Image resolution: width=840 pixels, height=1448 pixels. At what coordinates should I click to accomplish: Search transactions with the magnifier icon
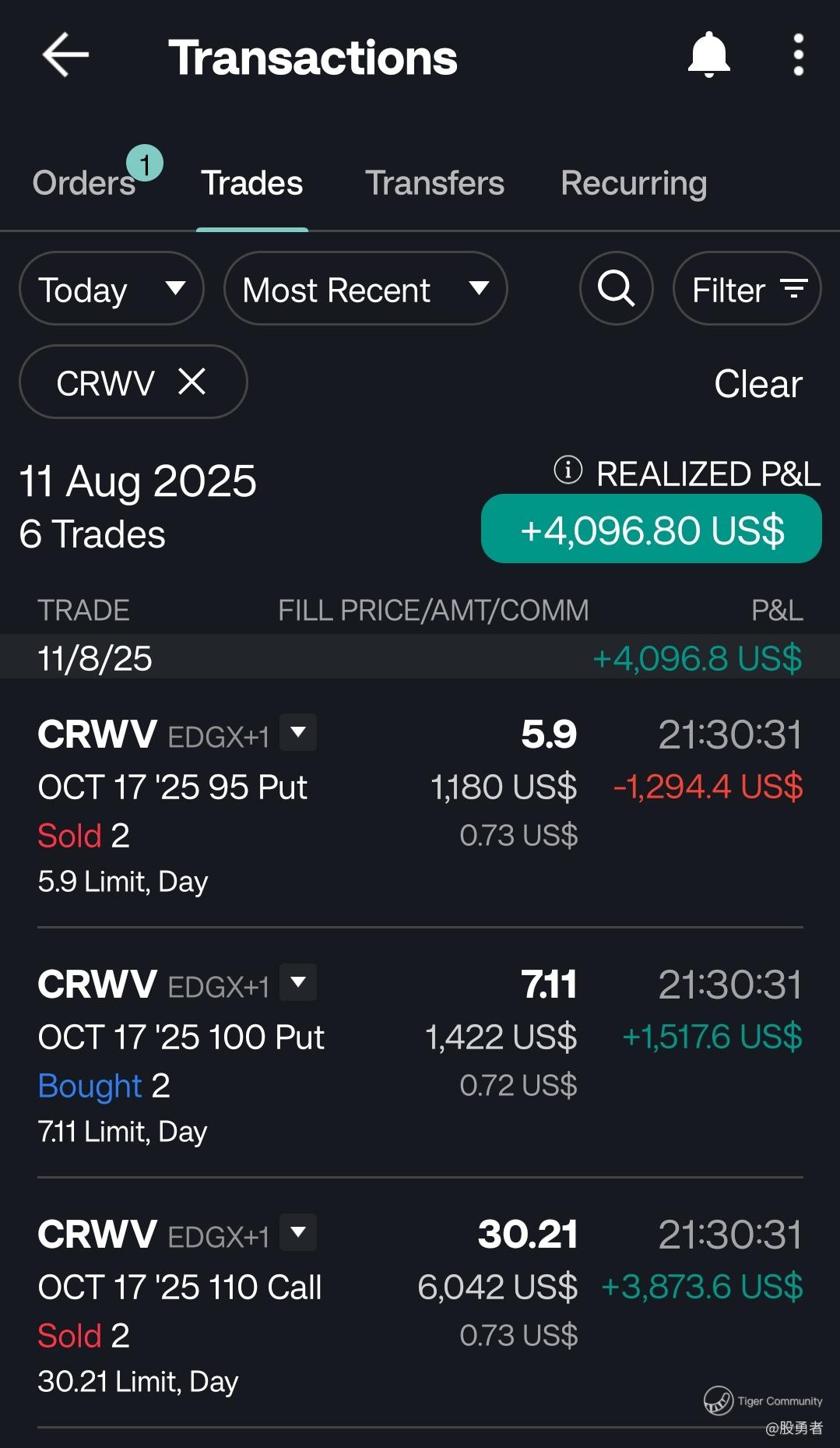click(x=616, y=289)
